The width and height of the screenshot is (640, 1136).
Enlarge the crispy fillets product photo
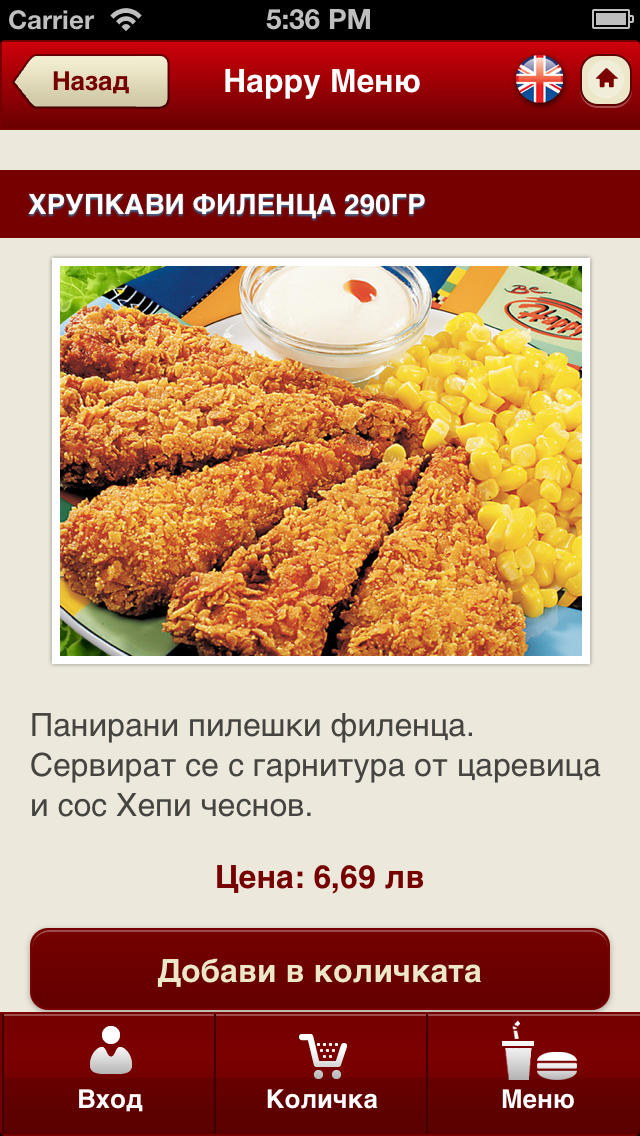tap(320, 461)
